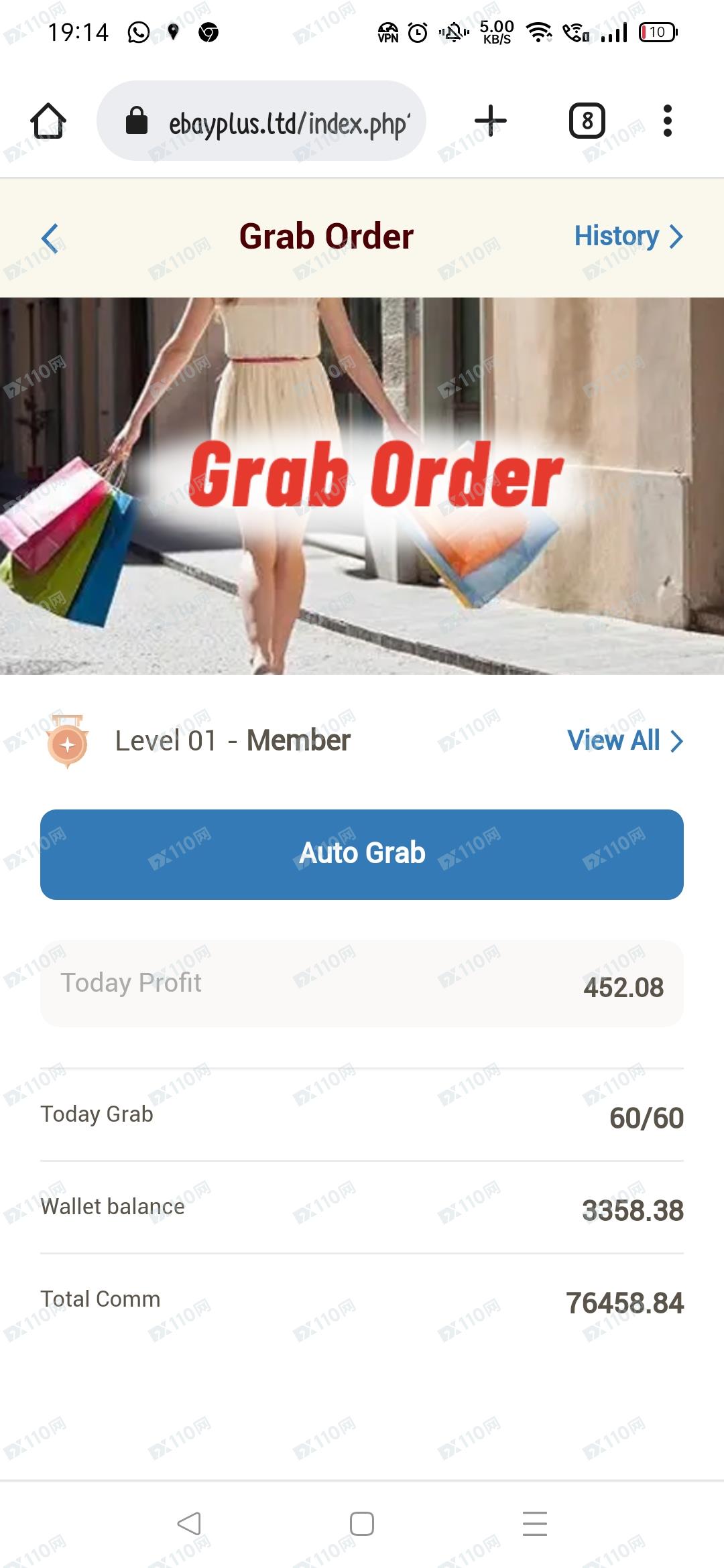Tap the browser home icon
The image size is (724, 1568).
pos(48,121)
